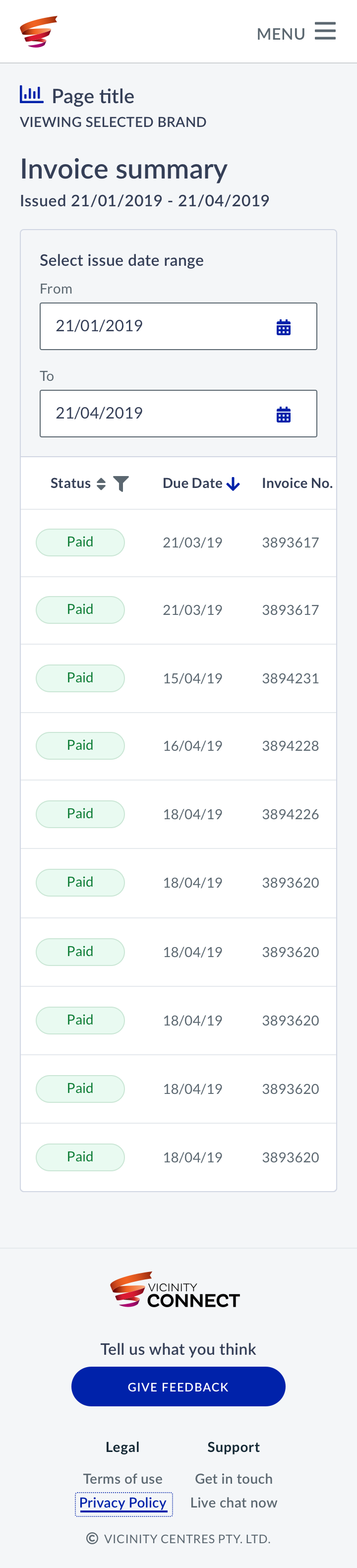Open the To date calendar picker
Image resolution: width=357 pixels, height=1568 pixels.
[x=284, y=415]
